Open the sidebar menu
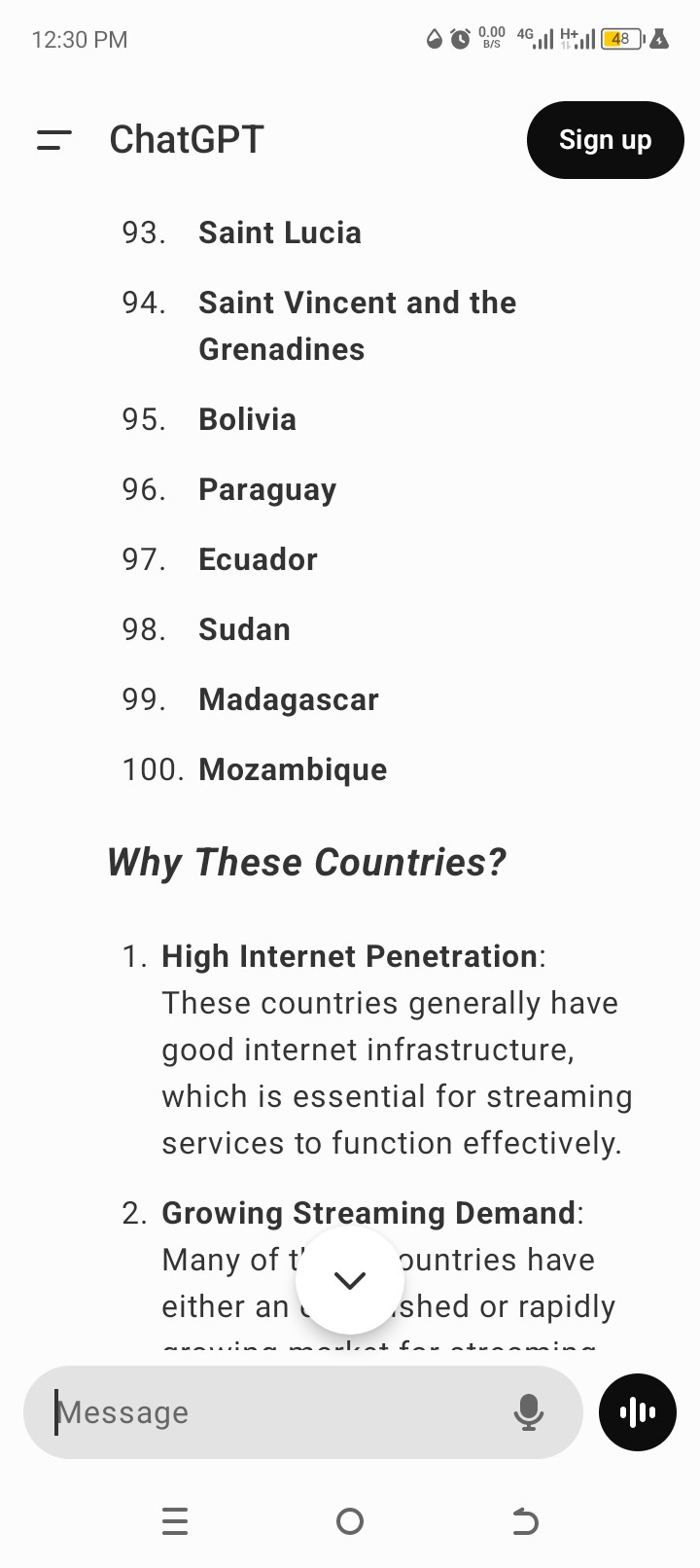 point(54,140)
